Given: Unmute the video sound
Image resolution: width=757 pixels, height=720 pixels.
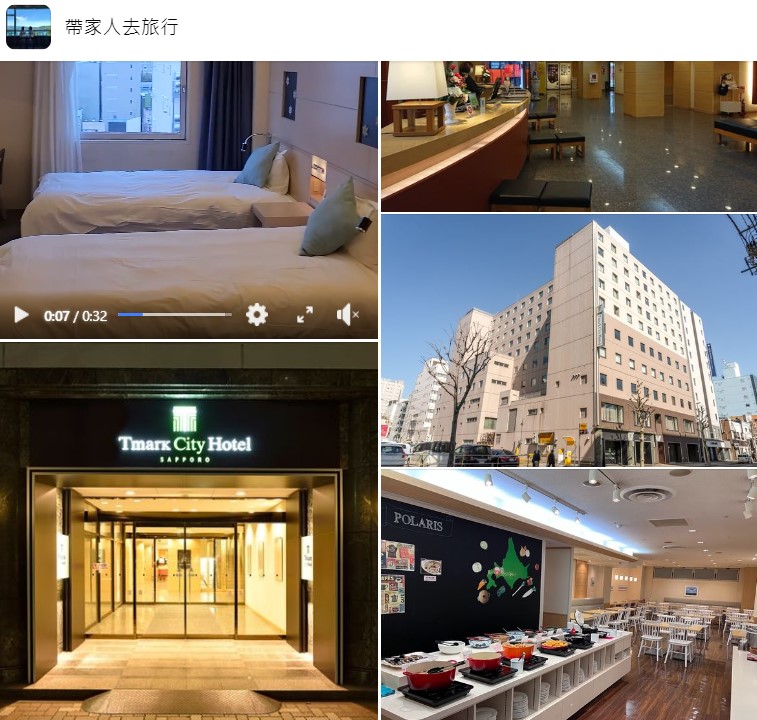Looking at the screenshot, I should click(x=347, y=315).
